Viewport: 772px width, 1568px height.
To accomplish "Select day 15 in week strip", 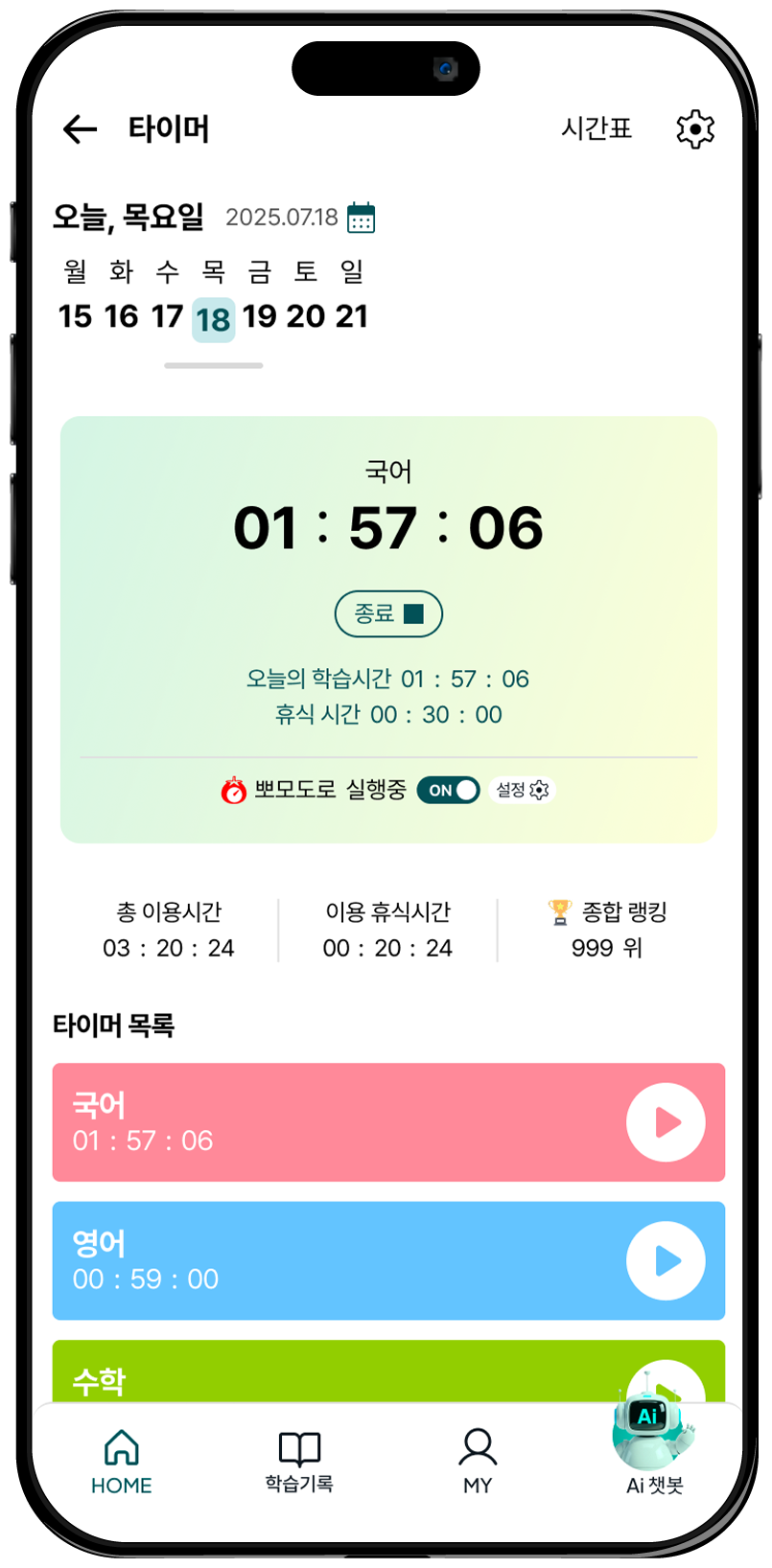I will click(x=75, y=316).
